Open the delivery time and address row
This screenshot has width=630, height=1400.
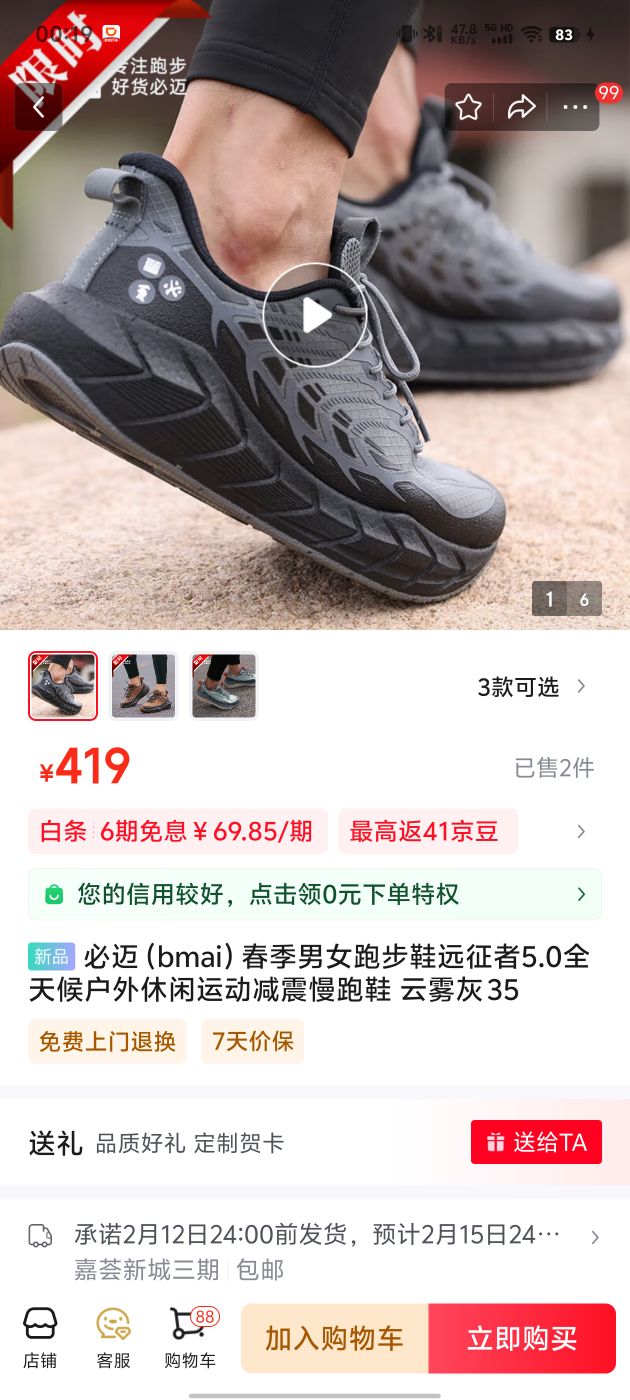click(x=315, y=1252)
